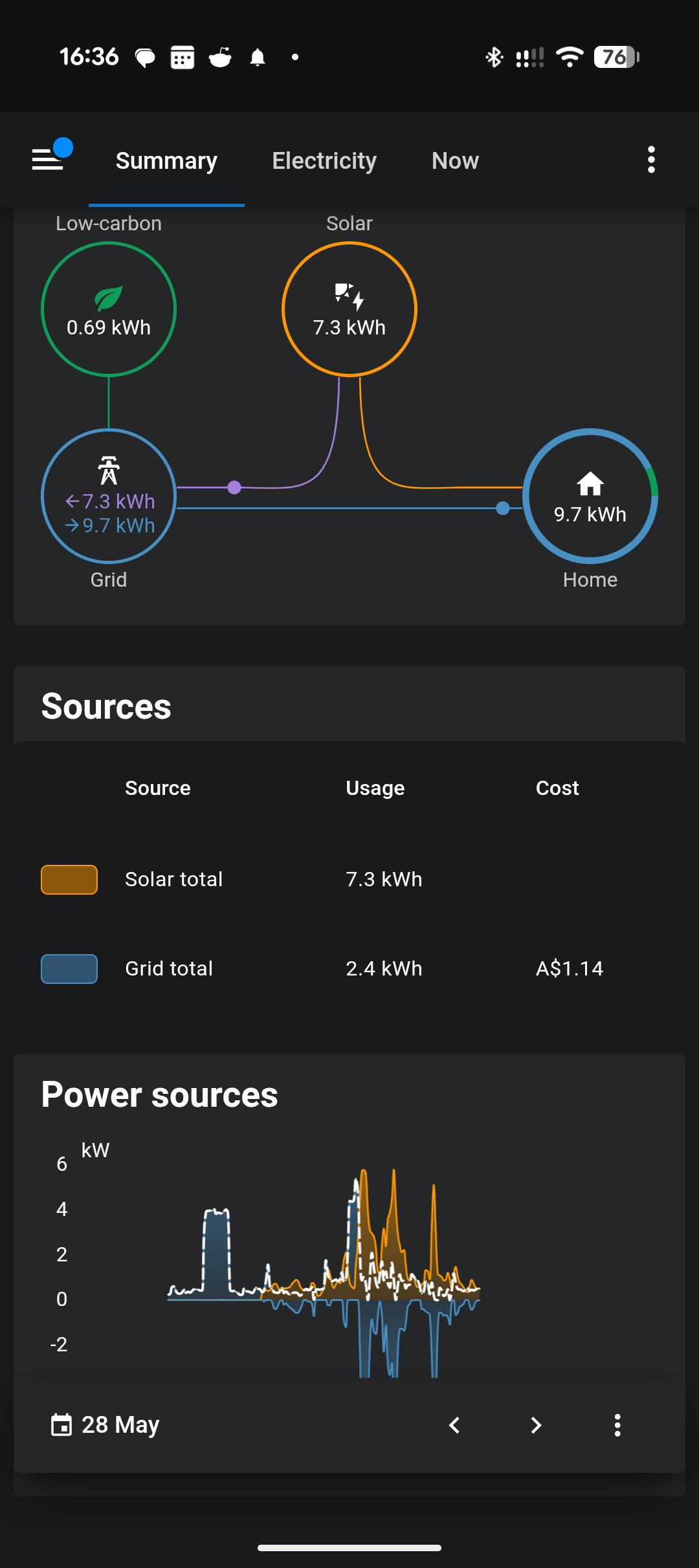Go to the next day
The width and height of the screenshot is (699, 1568).
[536, 1425]
